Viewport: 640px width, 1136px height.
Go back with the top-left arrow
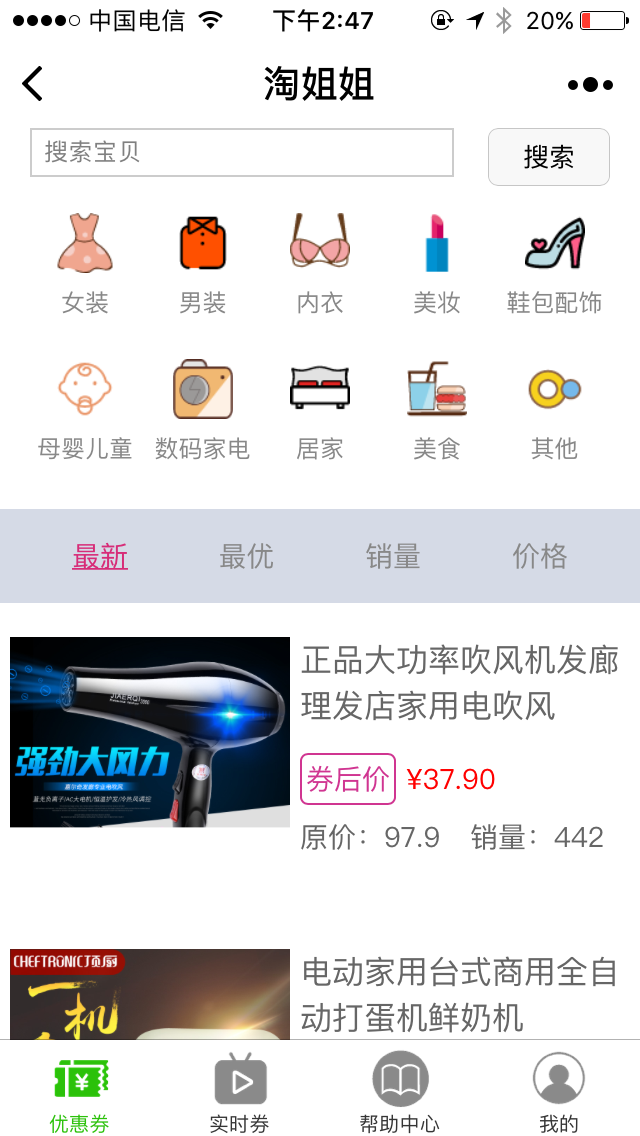(33, 84)
